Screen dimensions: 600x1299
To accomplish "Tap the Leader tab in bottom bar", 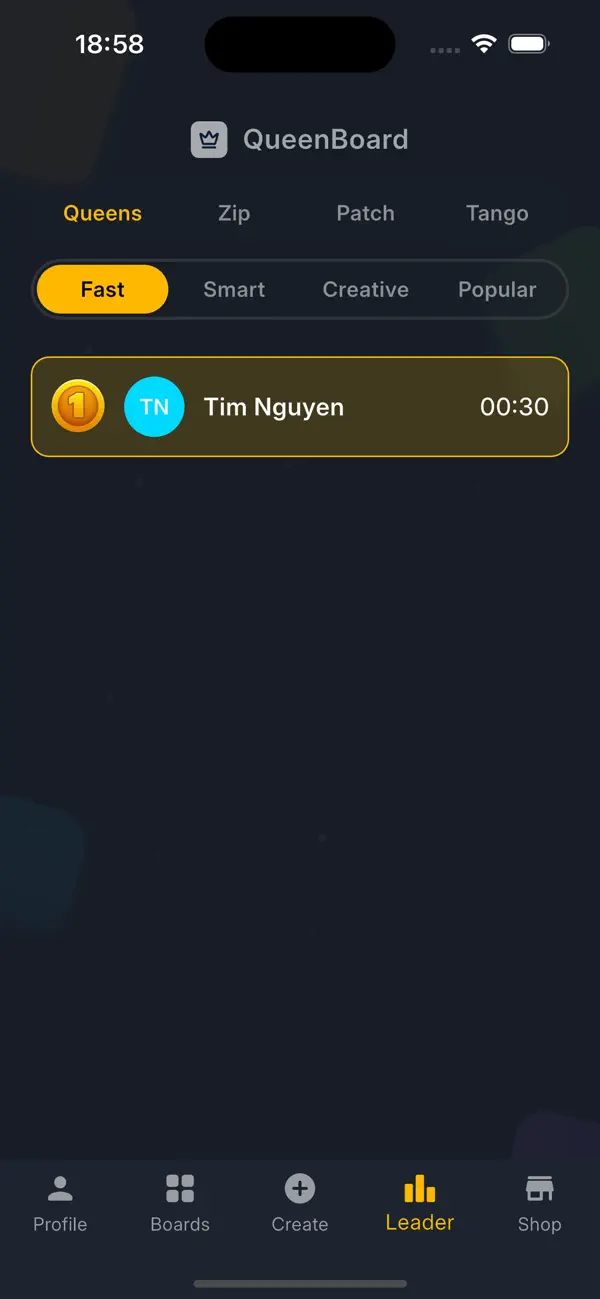I will click(420, 1204).
